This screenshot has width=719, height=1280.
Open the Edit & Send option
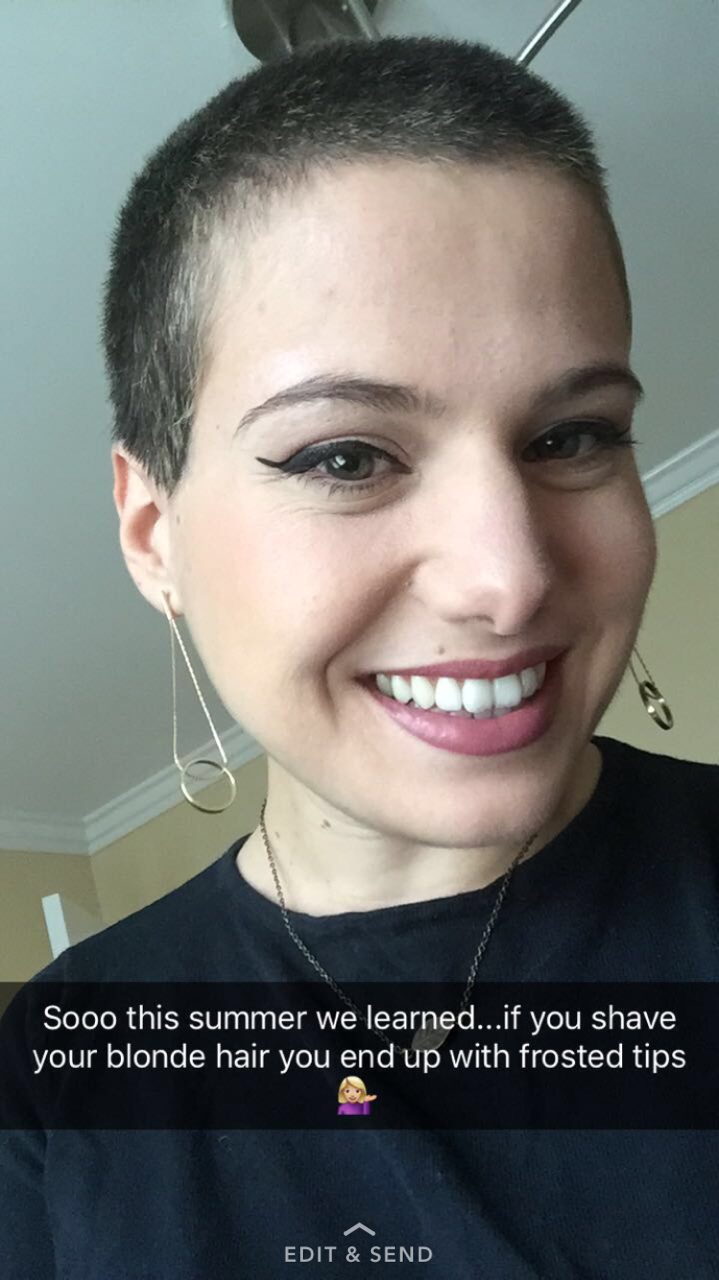click(359, 1252)
